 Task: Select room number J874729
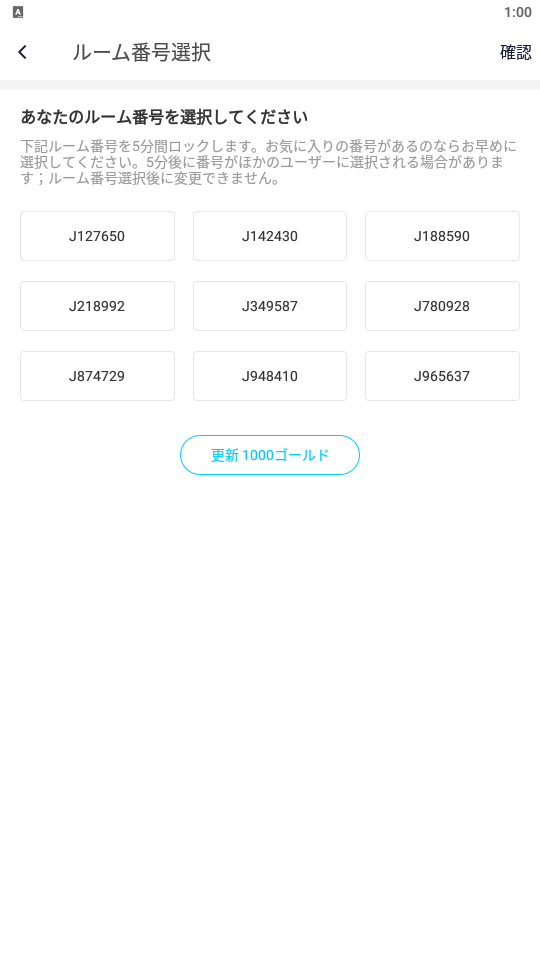[x=97, y=376]
